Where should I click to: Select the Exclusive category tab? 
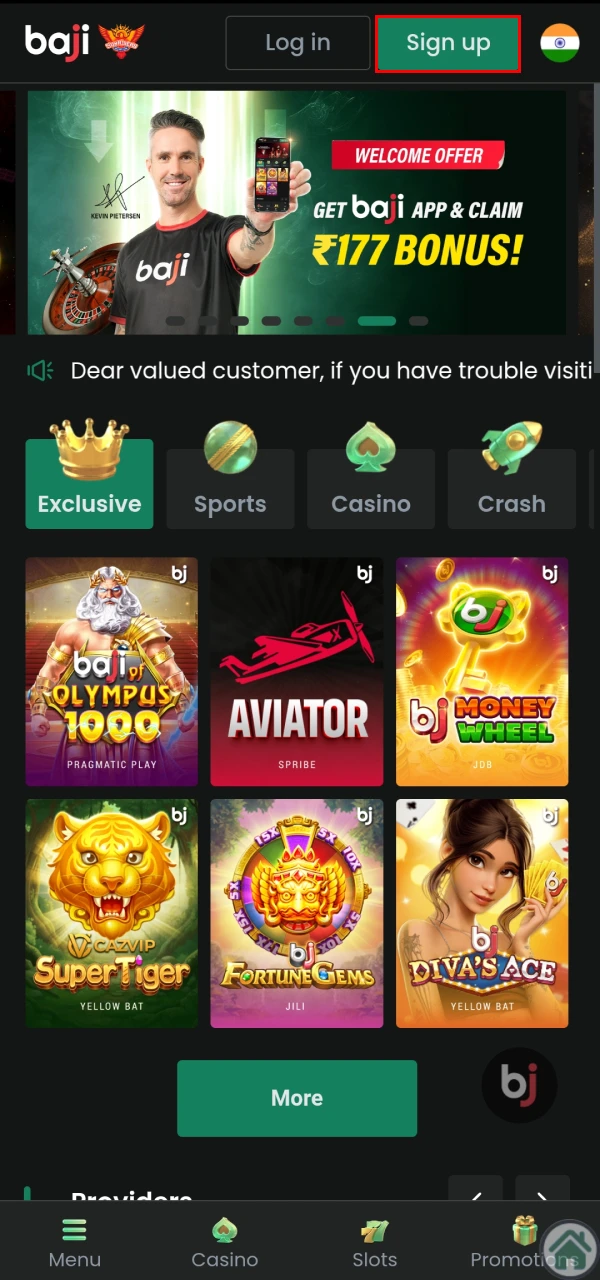(89, 485)
